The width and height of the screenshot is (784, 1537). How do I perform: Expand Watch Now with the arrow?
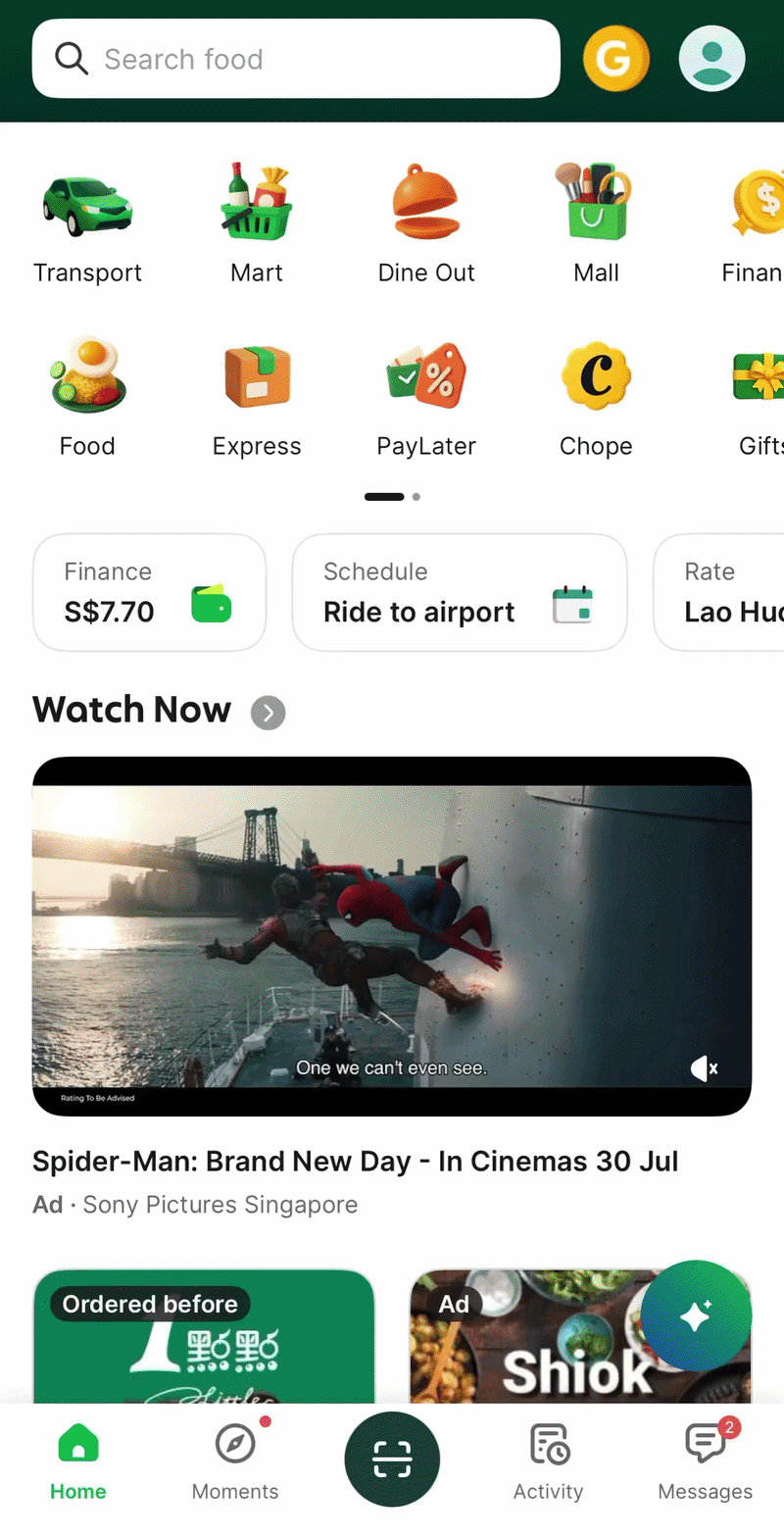tap(269, 713)
